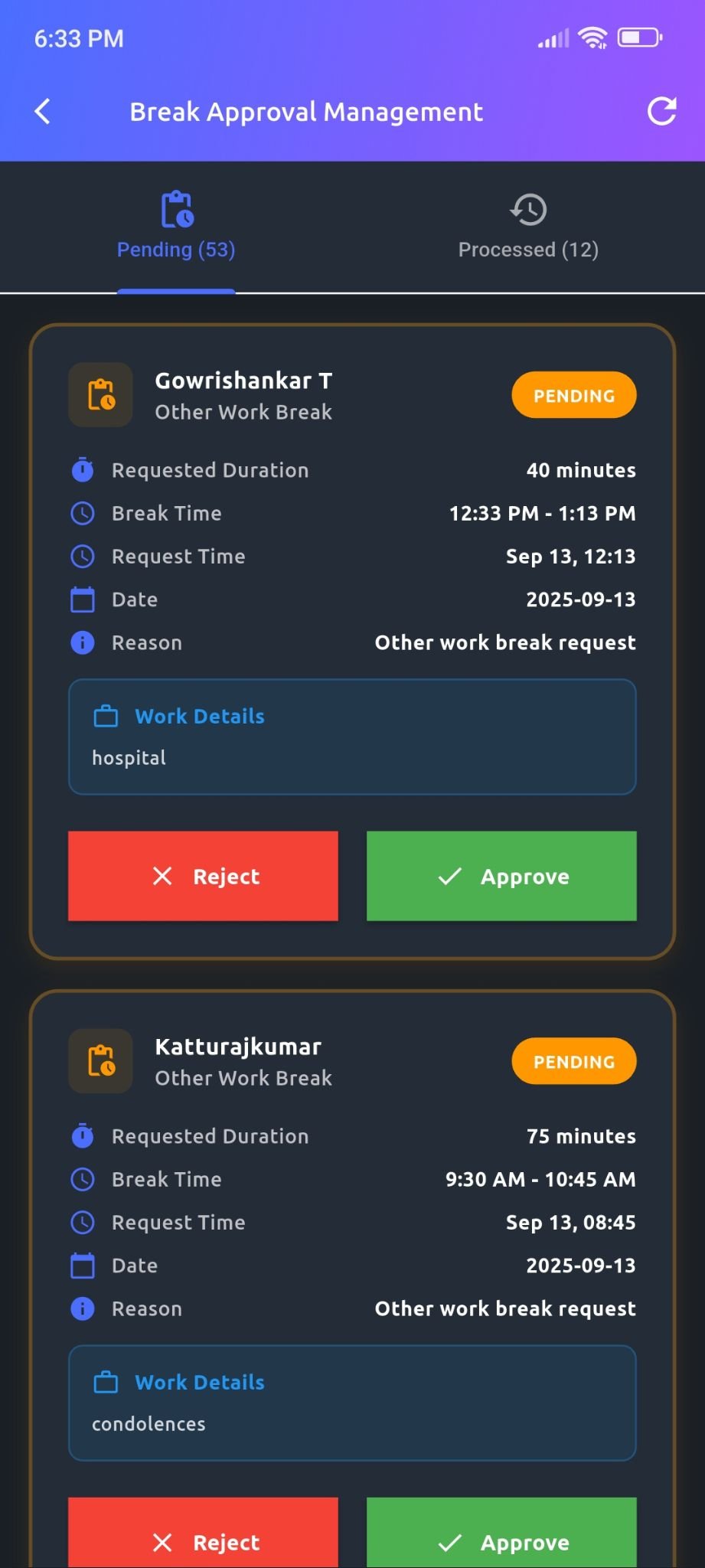Image resolution: width=705 pixels, height=1568 pixels.
Task: Refresh the break approval list
Action: 661,112
